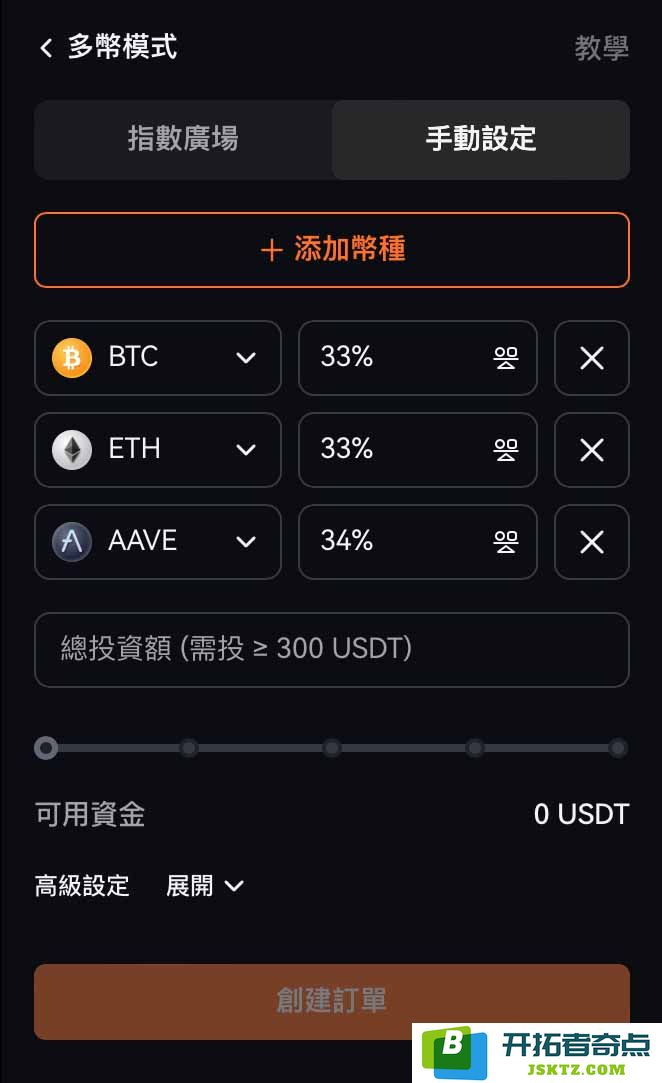Expand 高級設定 with 展開
Image resolution: width=662 pixels, height=1083 pixels.
pos(205,885)
